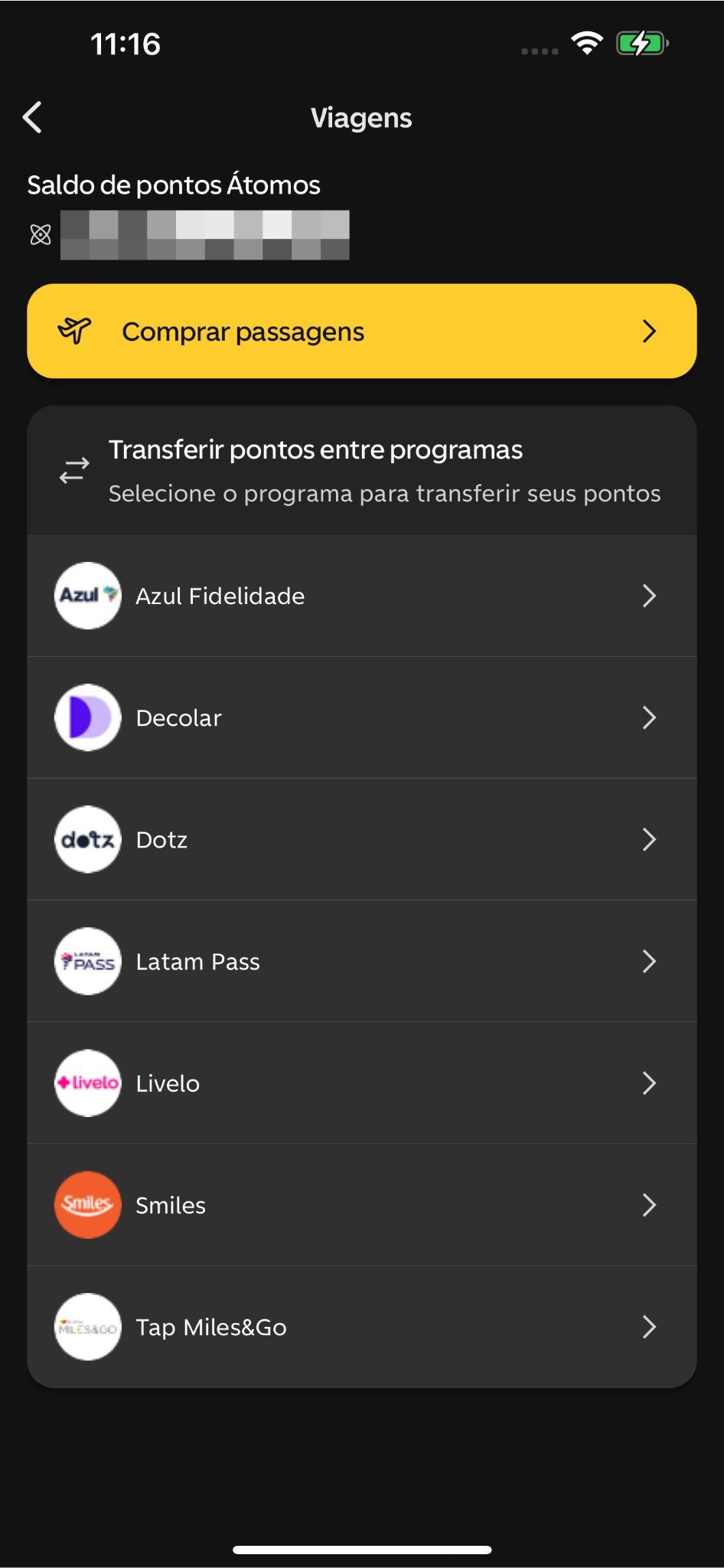This screenshot has height=1568, width=724.
Task: Choose Tap Miles&Go program
Action: click(x=362, y=1327)
